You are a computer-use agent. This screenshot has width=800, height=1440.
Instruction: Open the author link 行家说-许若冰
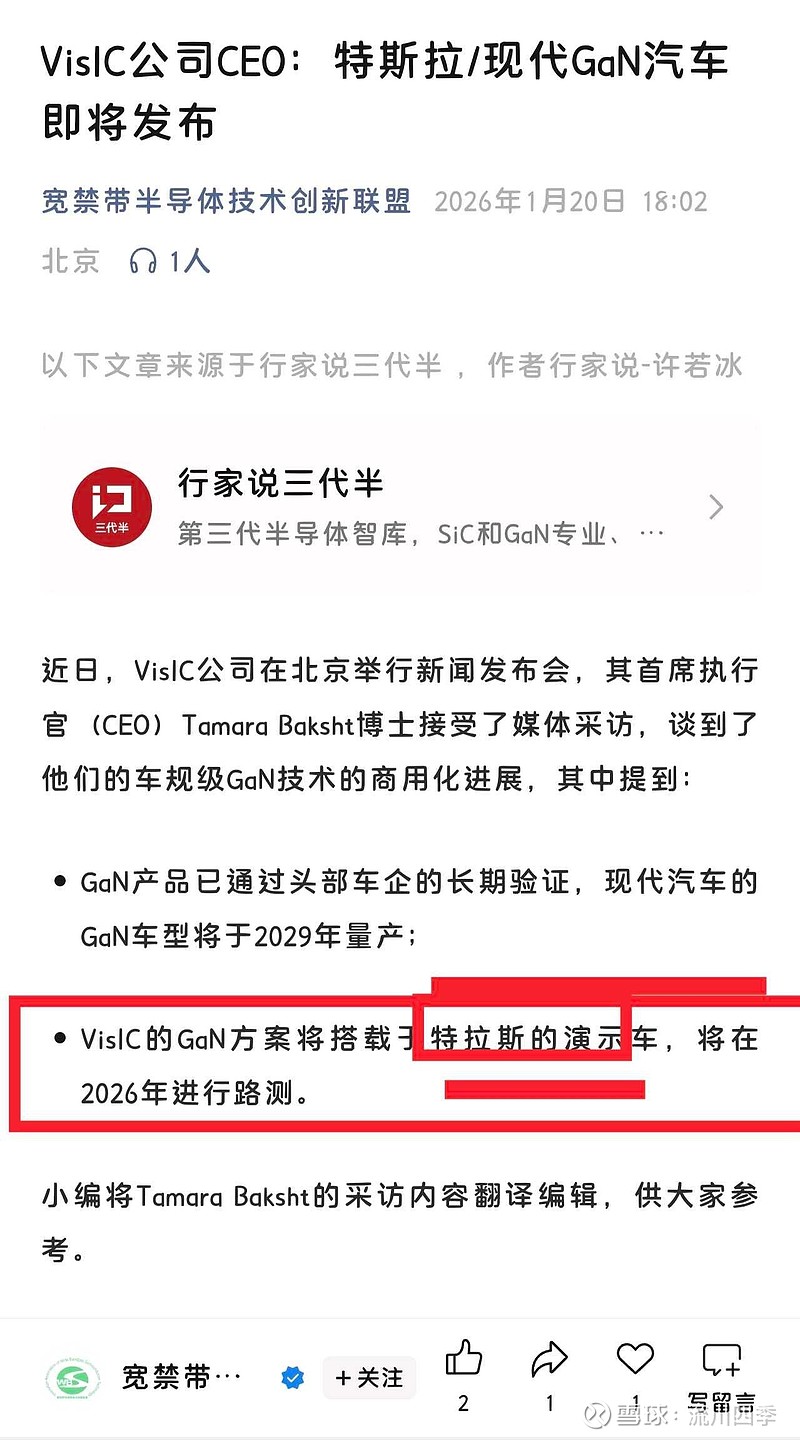[x=645, y=366]
